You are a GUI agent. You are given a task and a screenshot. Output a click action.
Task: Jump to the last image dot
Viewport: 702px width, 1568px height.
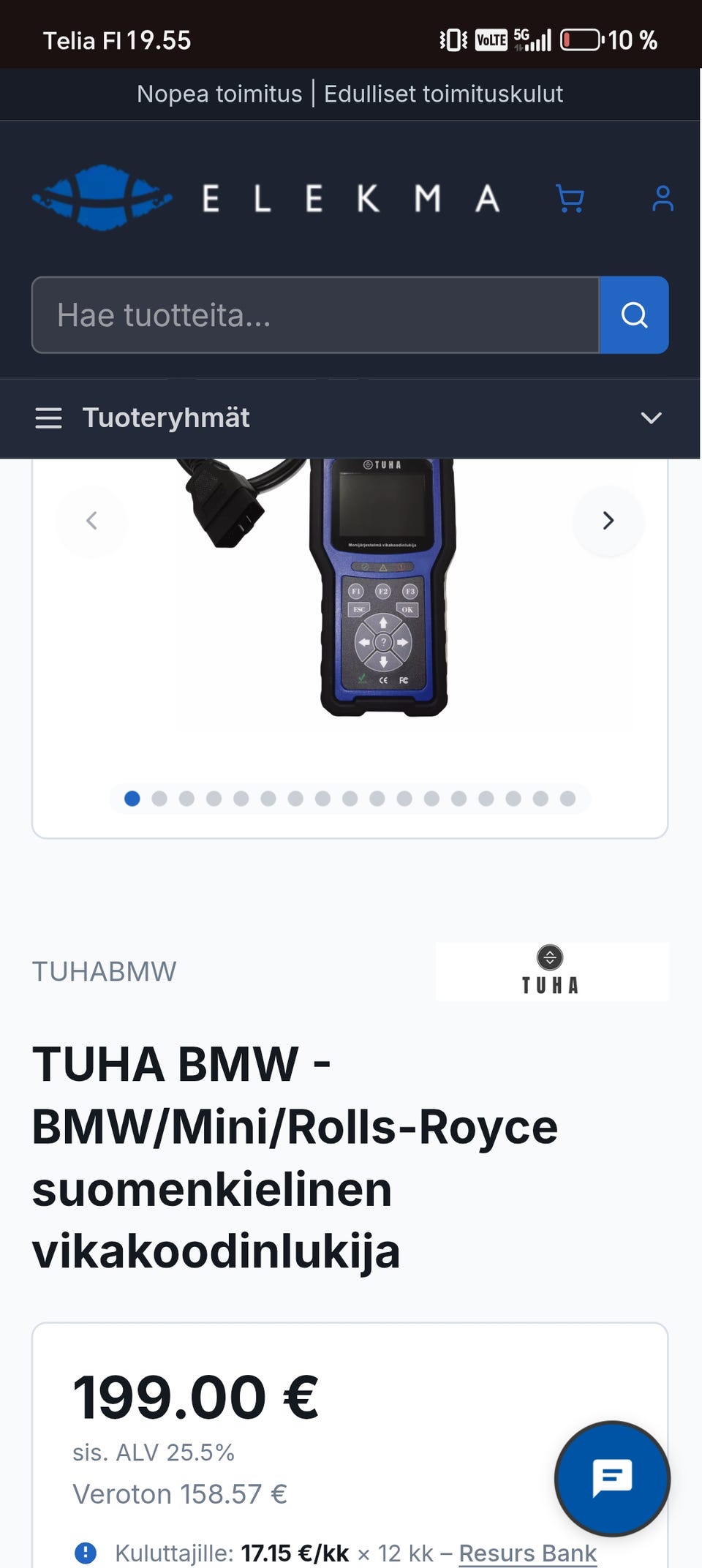click(567, 799)
